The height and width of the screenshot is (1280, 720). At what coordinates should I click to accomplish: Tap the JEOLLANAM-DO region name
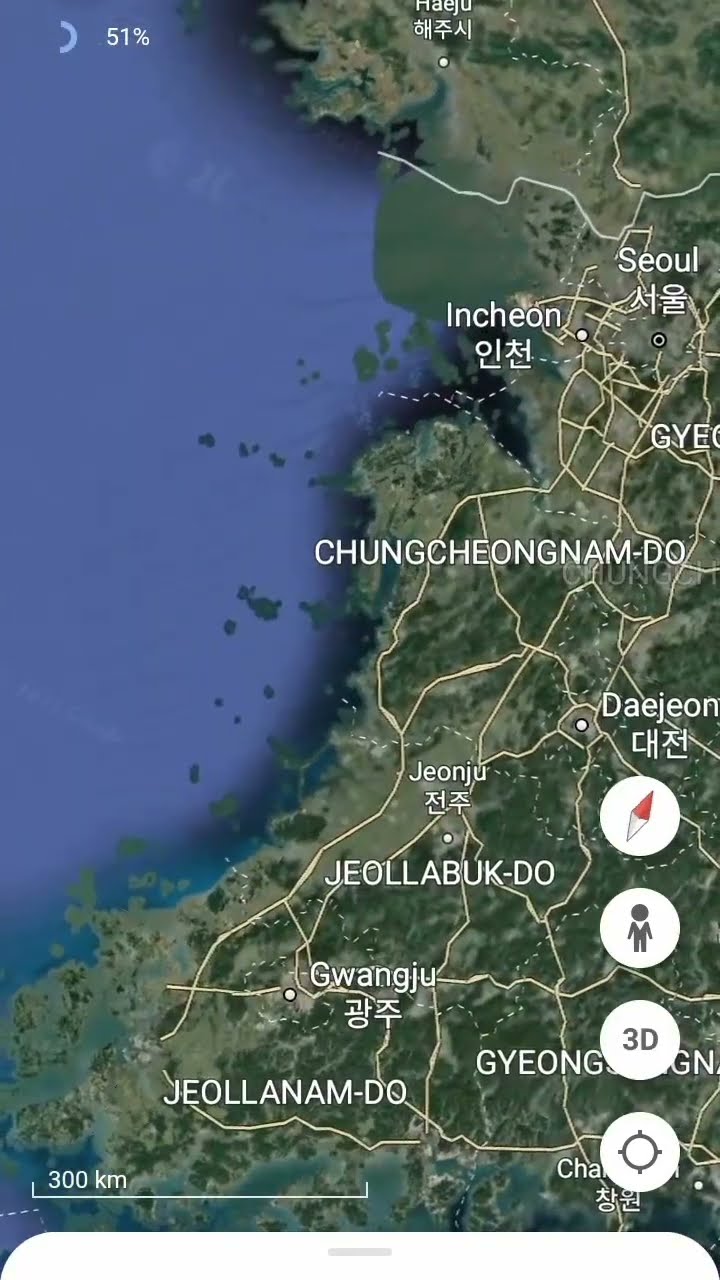click(x=288, y=1093)
